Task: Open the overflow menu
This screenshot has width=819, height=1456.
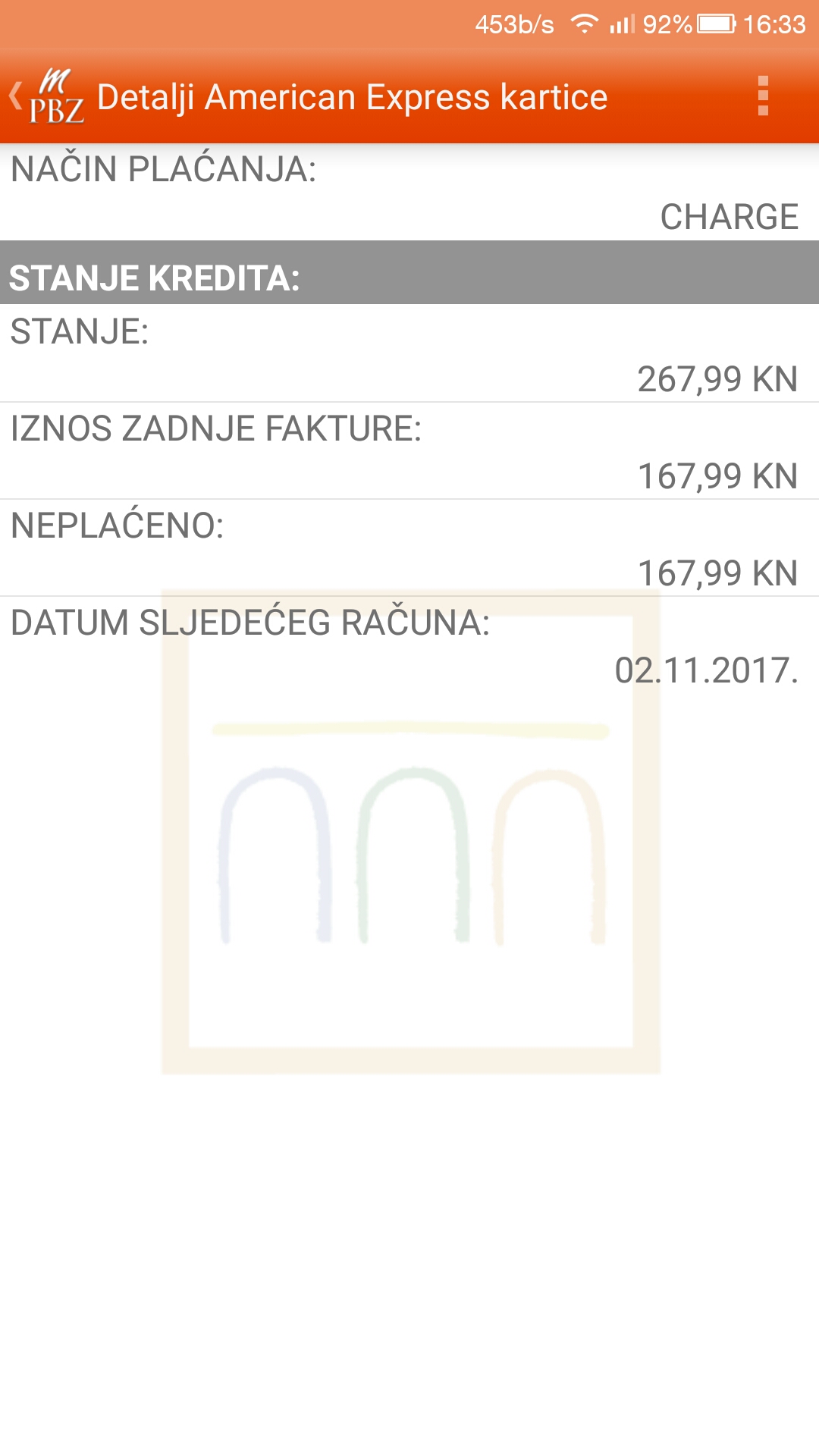Action: pos(763,96)
